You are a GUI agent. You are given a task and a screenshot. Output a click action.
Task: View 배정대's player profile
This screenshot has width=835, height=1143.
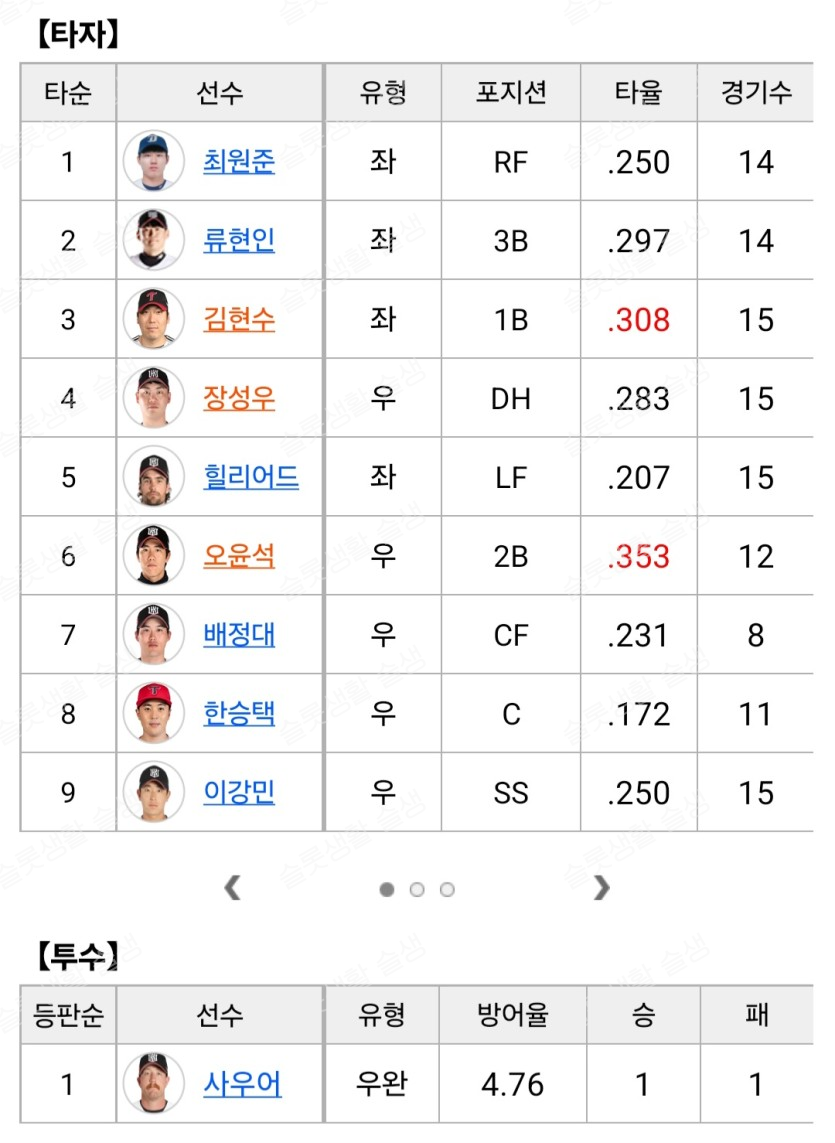[x=239, y=635]
